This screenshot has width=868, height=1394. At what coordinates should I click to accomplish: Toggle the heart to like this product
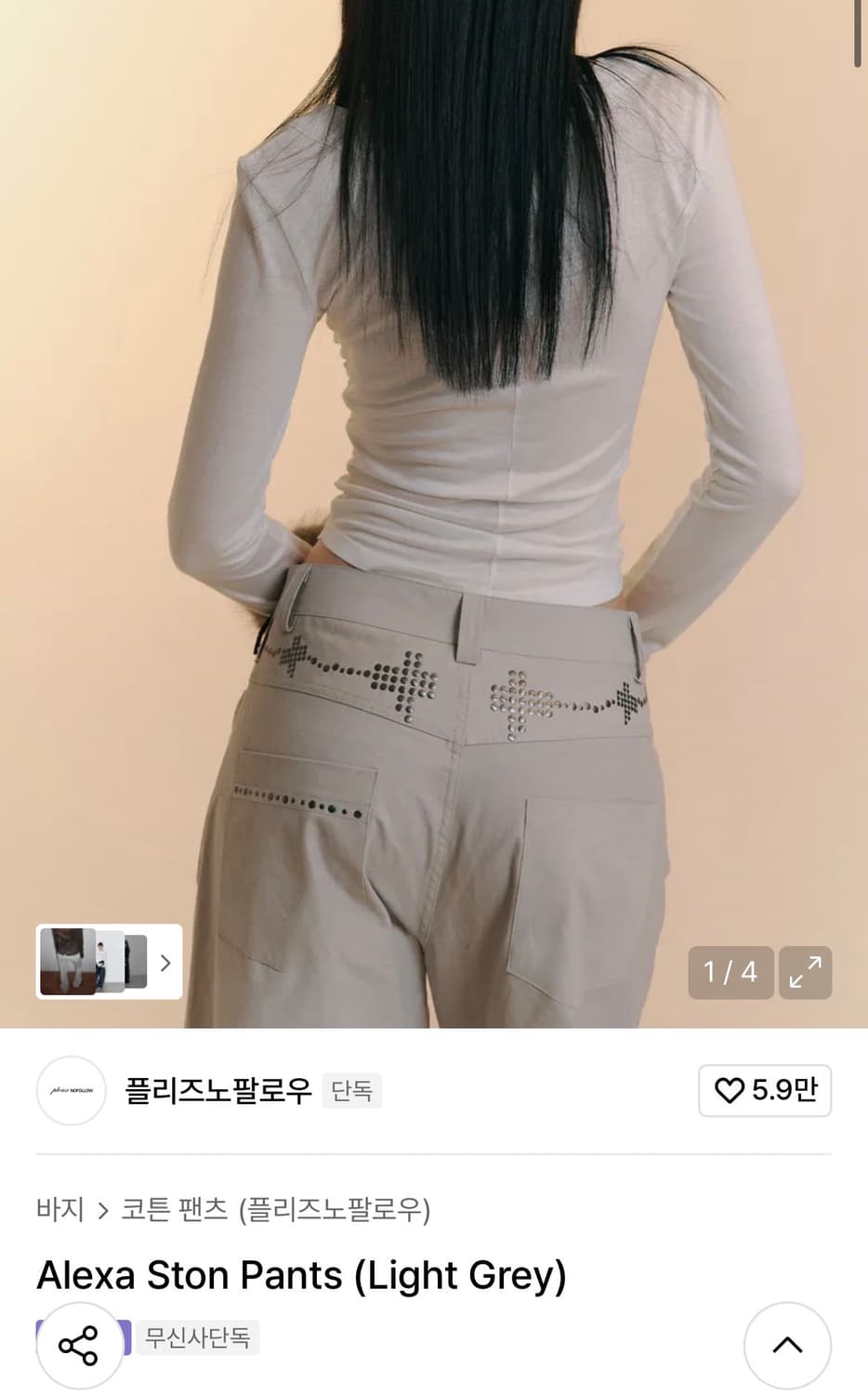730,1090
